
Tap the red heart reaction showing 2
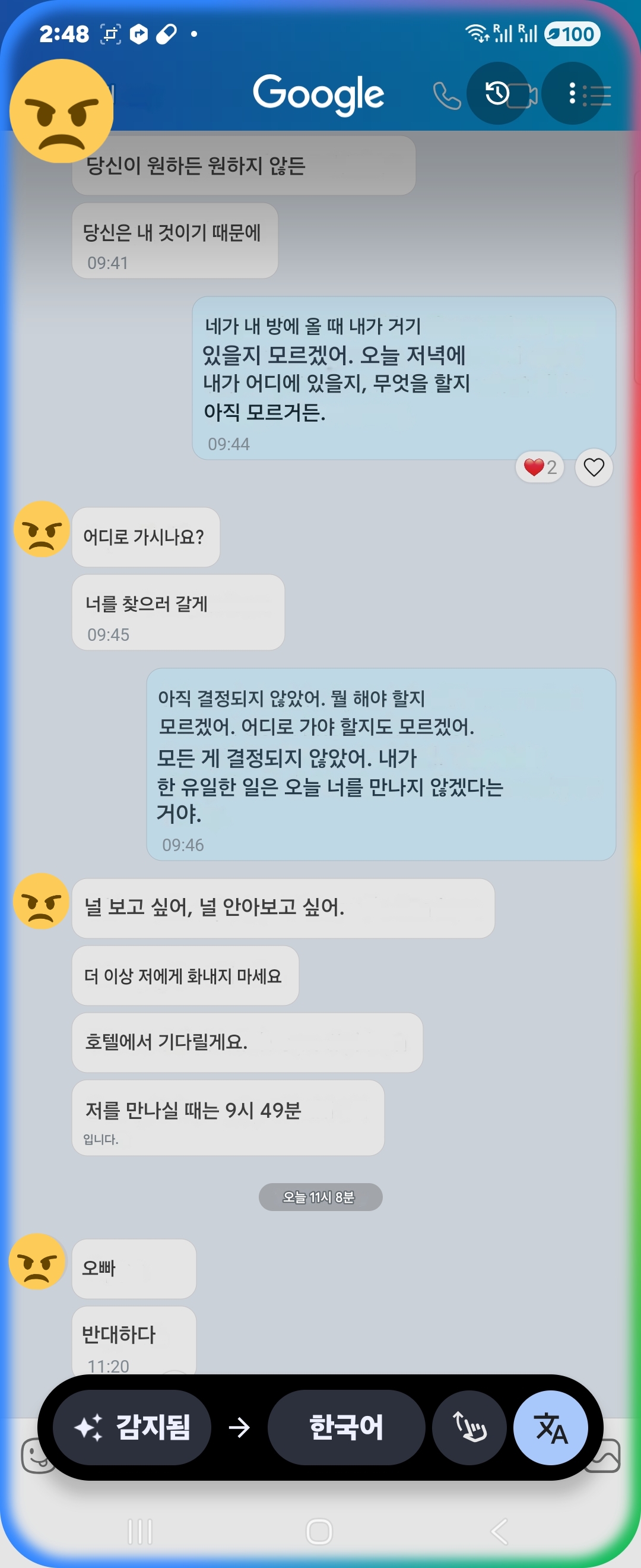(540, 467)
